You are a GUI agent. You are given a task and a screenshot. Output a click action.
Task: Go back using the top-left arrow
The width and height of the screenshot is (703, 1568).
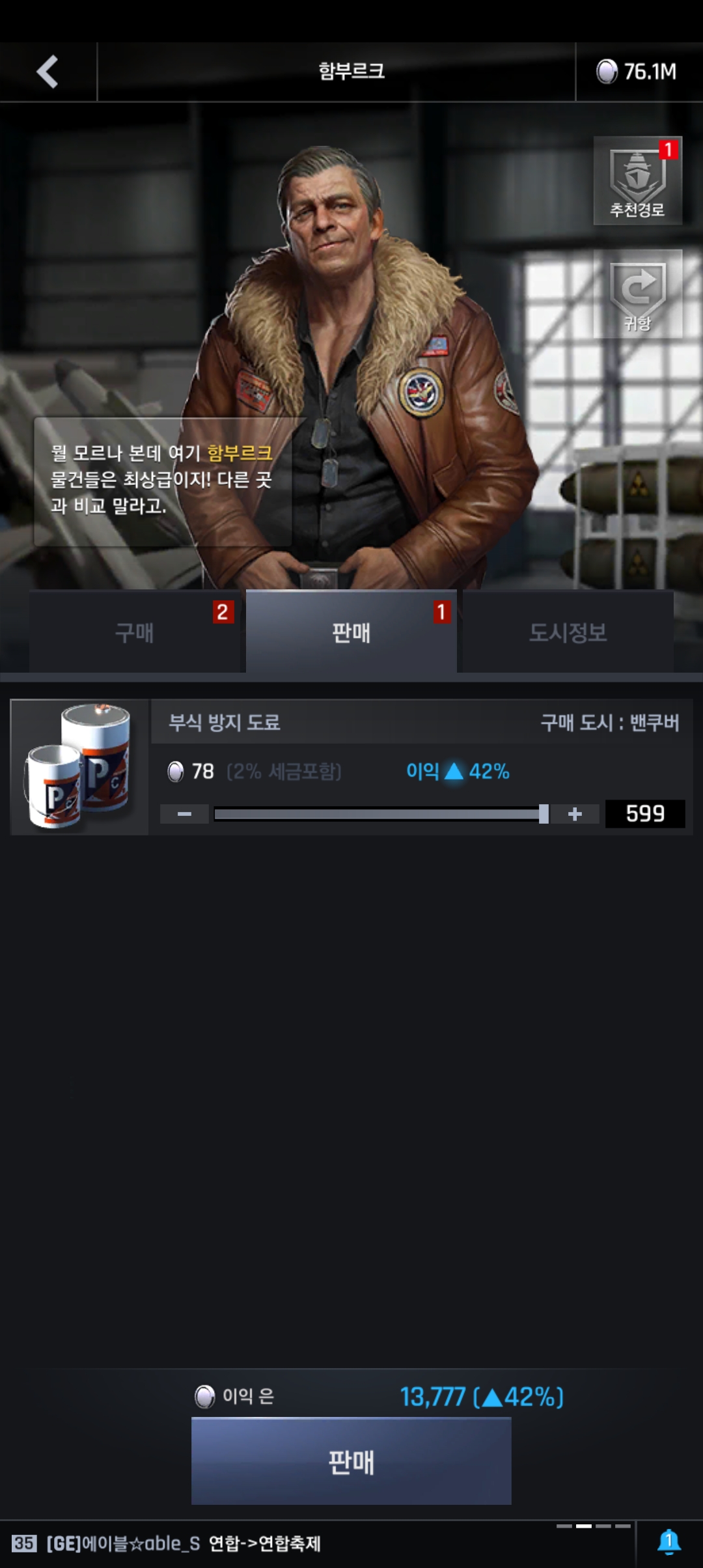point(48,72)
